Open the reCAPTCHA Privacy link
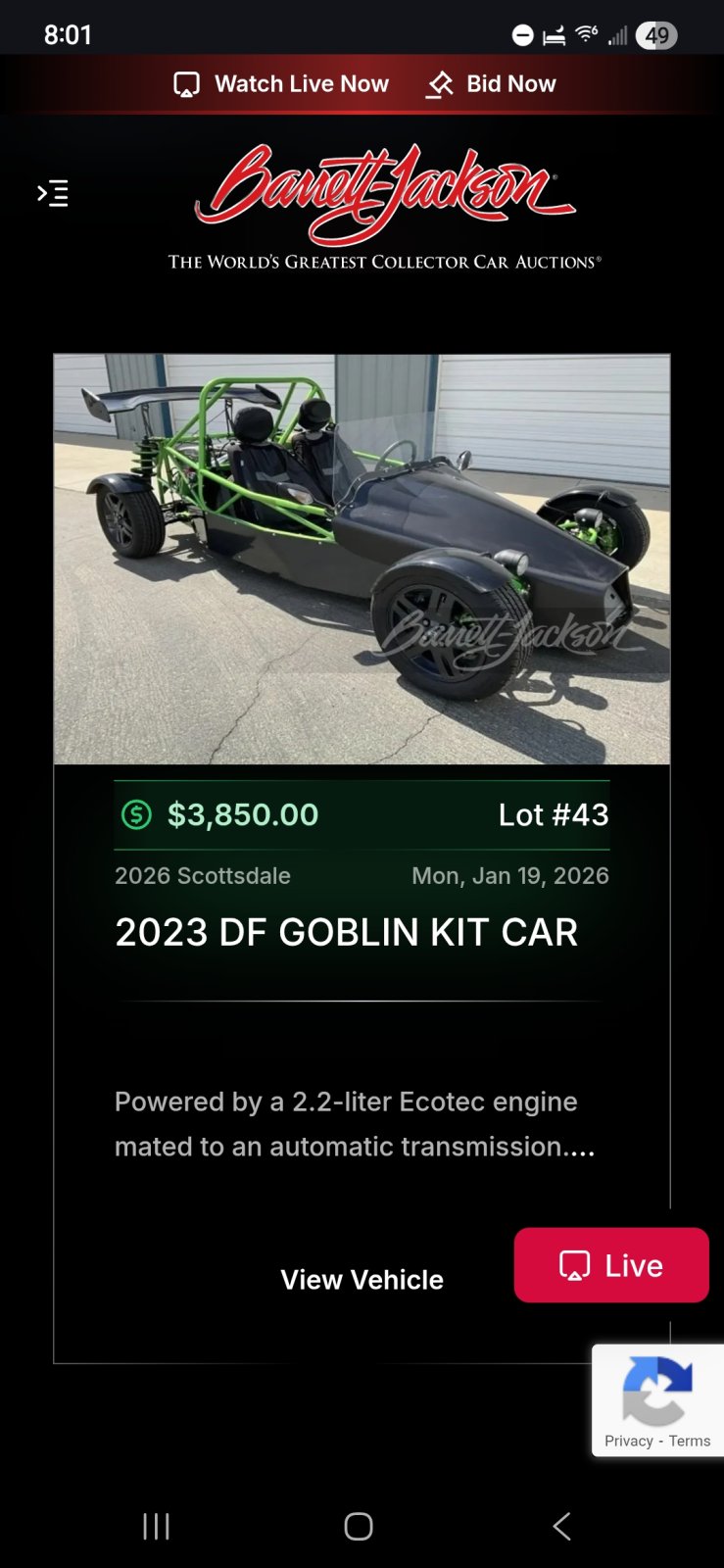This screenshot has height=1568, width=724. coord(629,1441)
